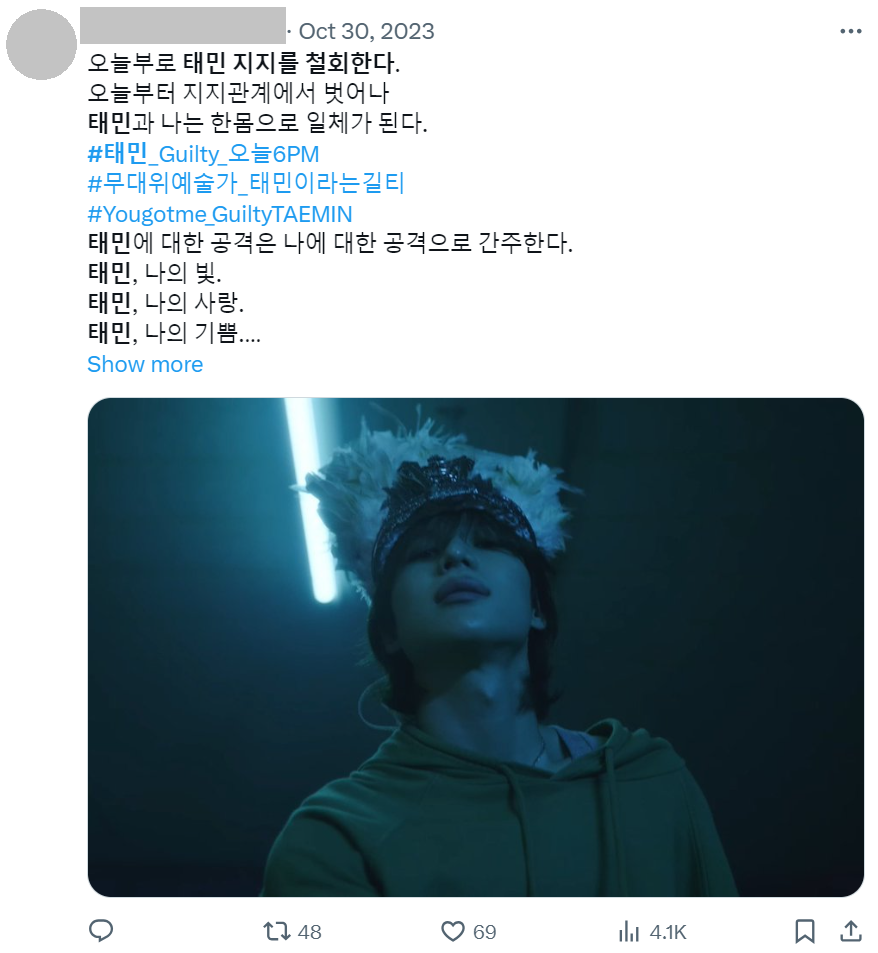Image resolution: width=878 pixels, height=953 pixels.
Task: Expand the post with Show more
Action: coord(145,364)
